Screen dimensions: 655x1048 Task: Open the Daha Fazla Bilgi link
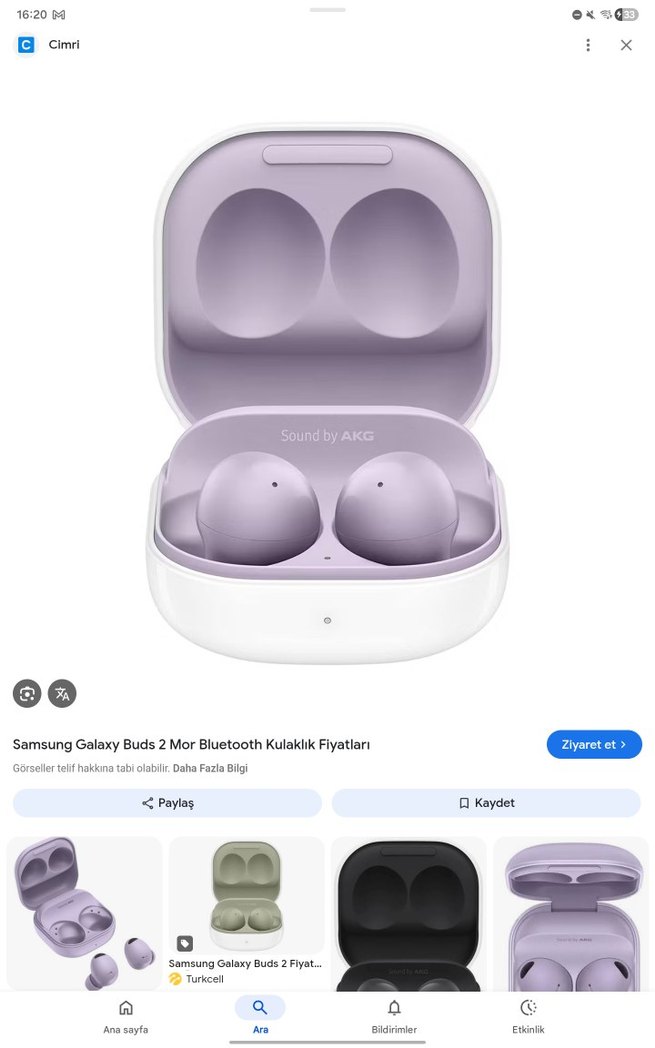[x=210, y=769]
